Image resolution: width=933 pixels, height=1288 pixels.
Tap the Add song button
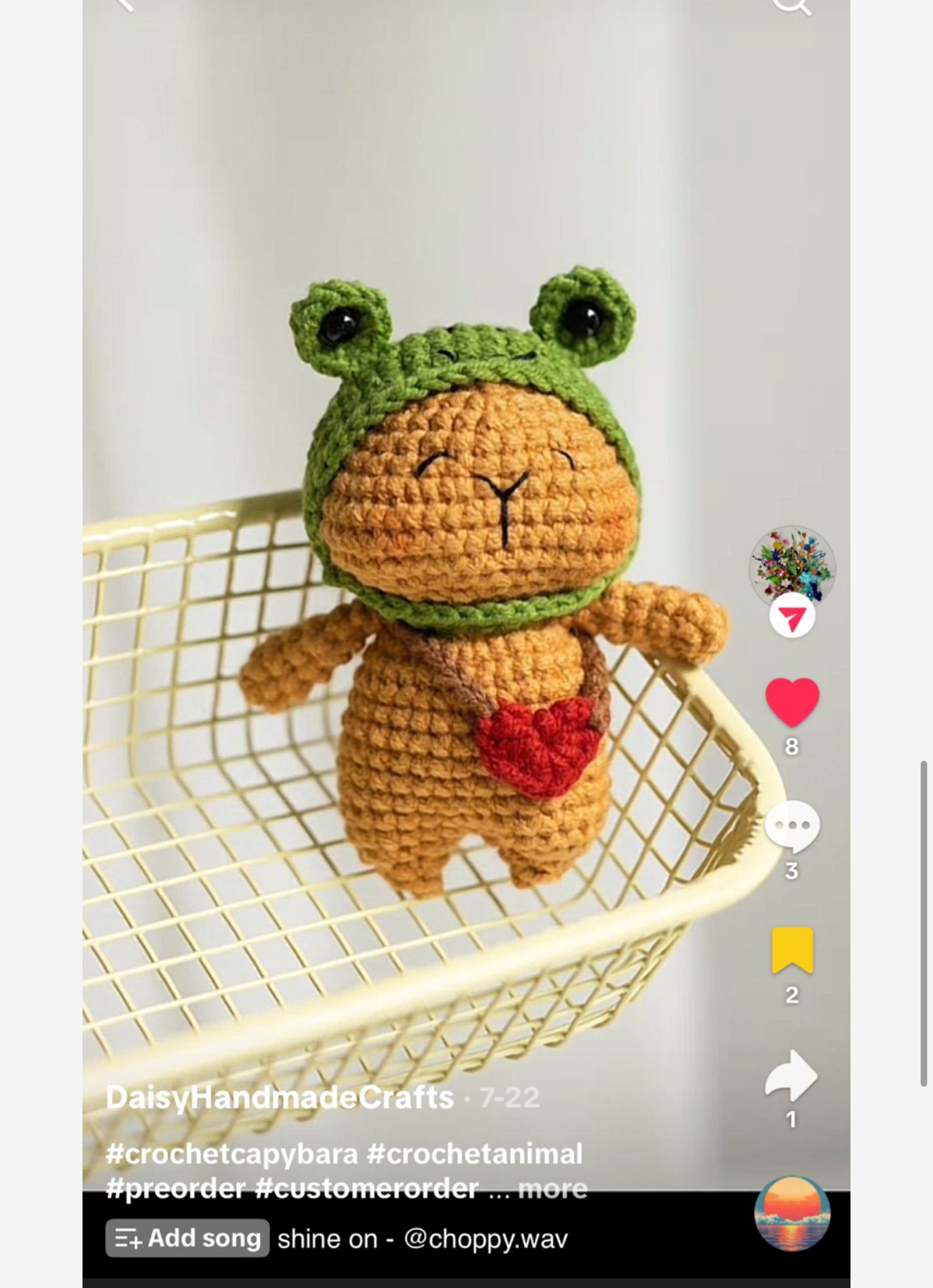click(x=187, y=1238)
